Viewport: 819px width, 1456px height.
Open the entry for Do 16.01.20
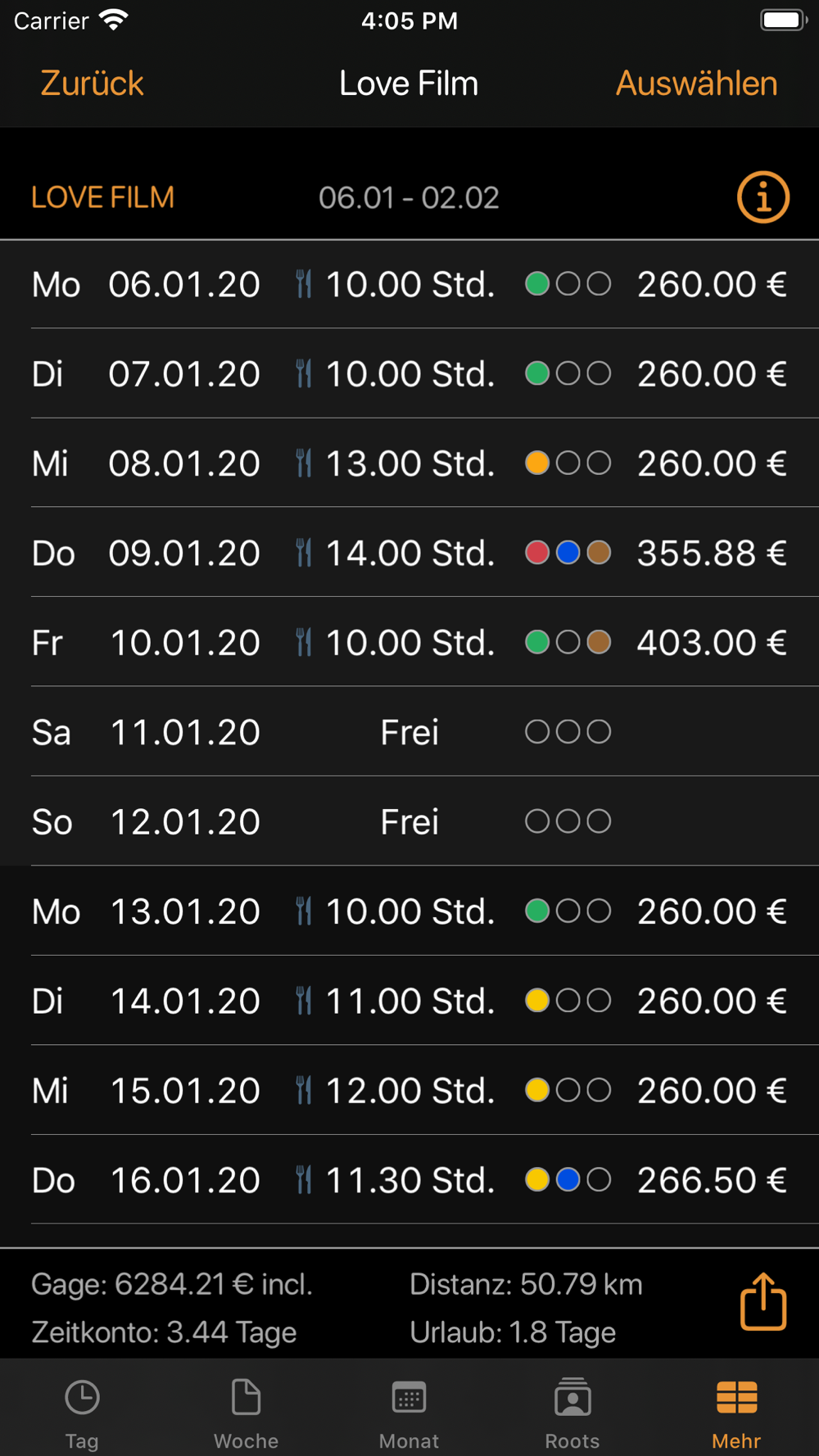pos(409,1179)
